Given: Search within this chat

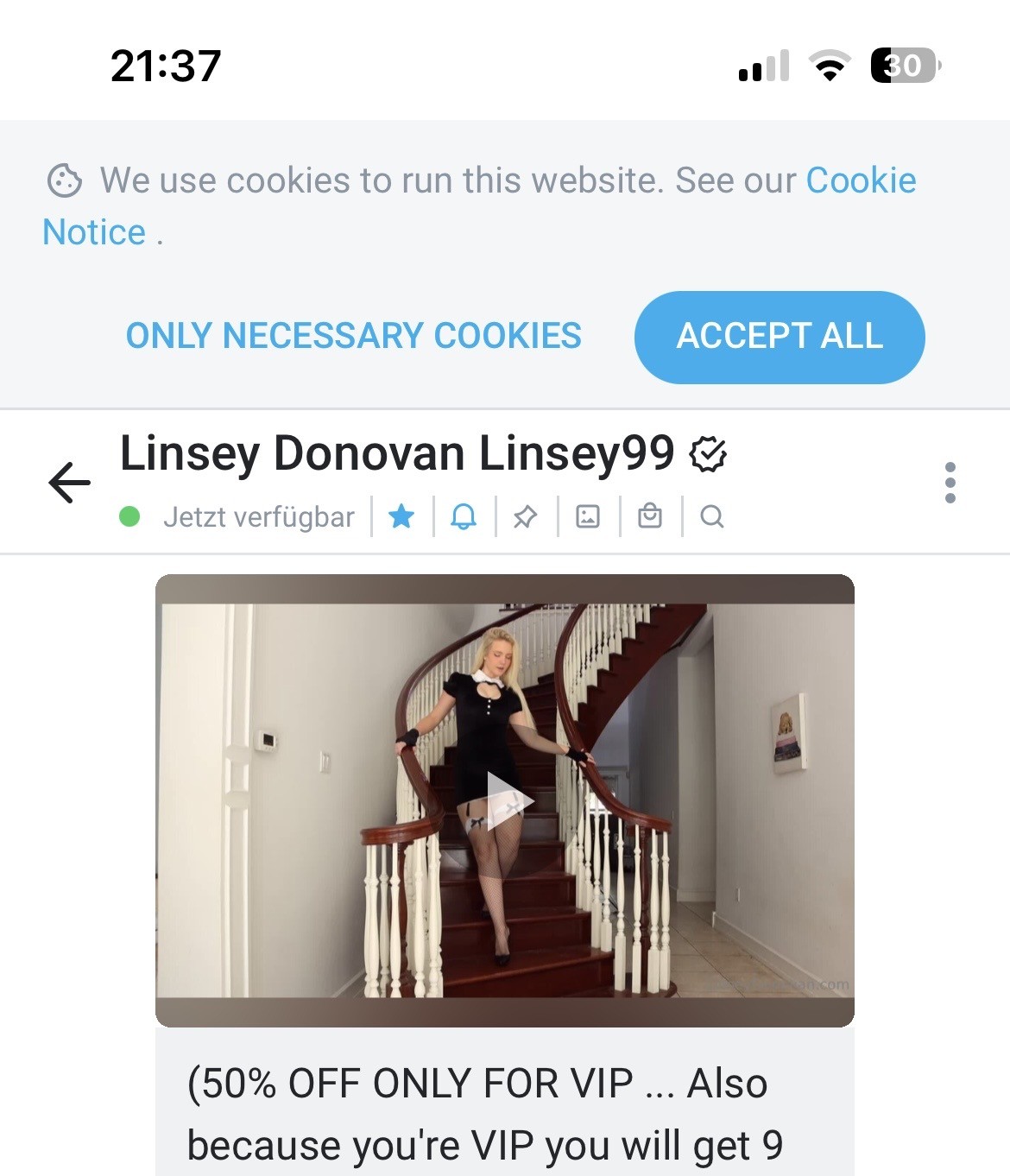Looking at the screenshot, I should coord(712,516).
